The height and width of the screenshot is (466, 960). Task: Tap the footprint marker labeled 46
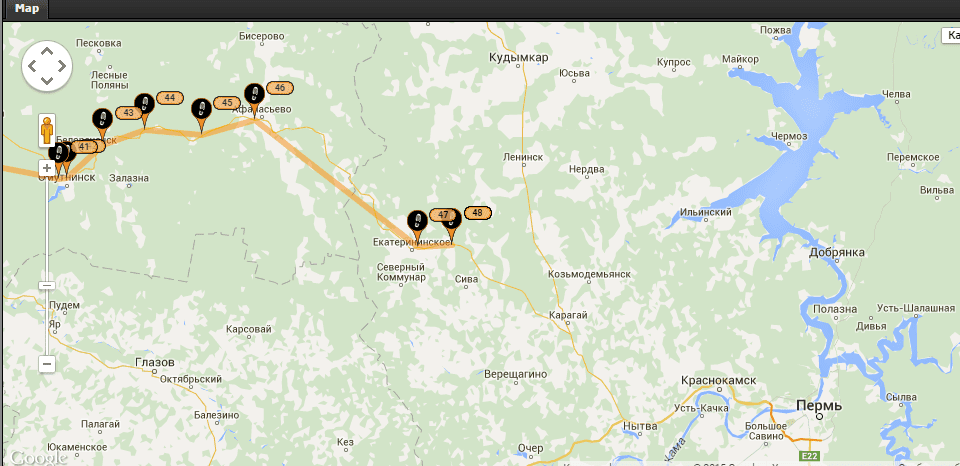[x=254, y=95]
